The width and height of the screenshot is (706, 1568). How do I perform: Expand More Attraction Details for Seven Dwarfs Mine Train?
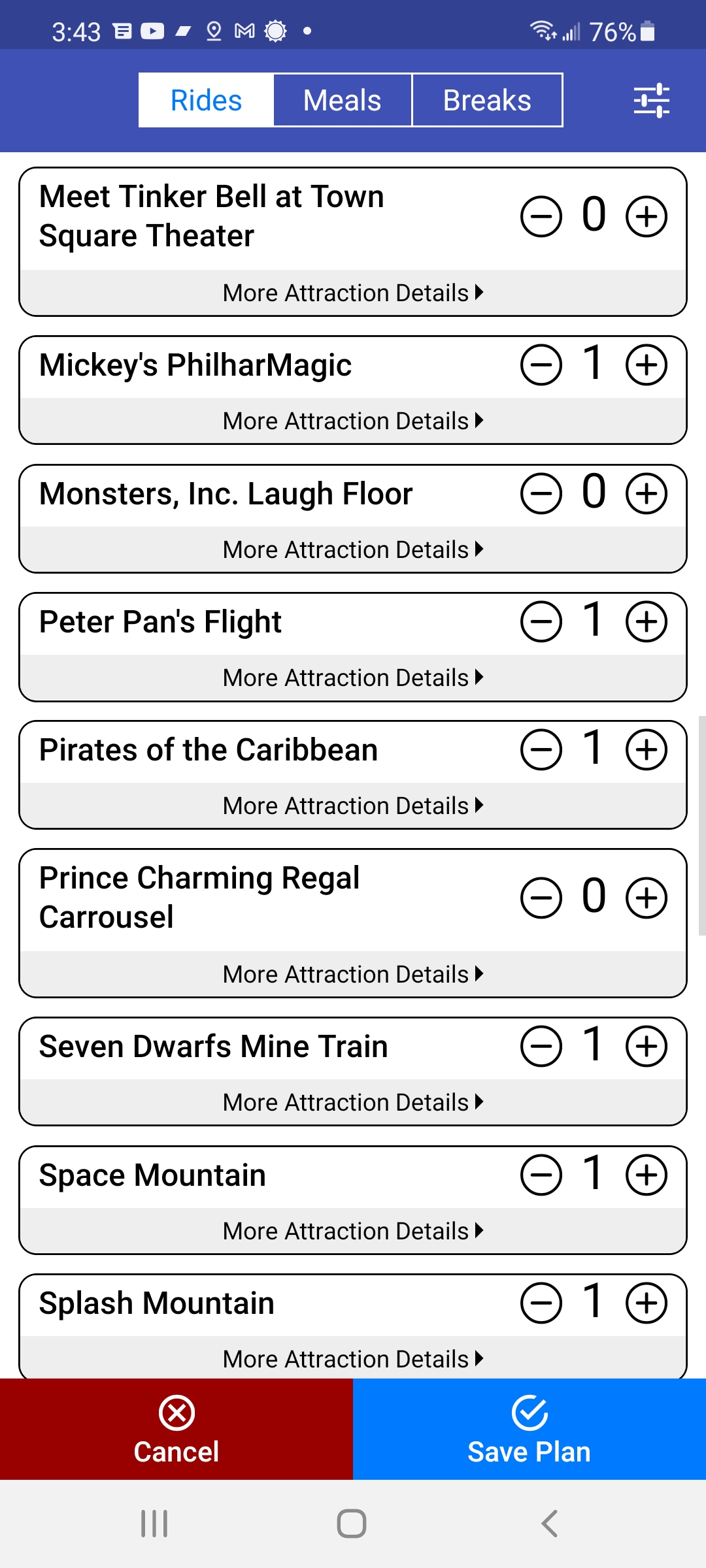(x=353, y=1102)
